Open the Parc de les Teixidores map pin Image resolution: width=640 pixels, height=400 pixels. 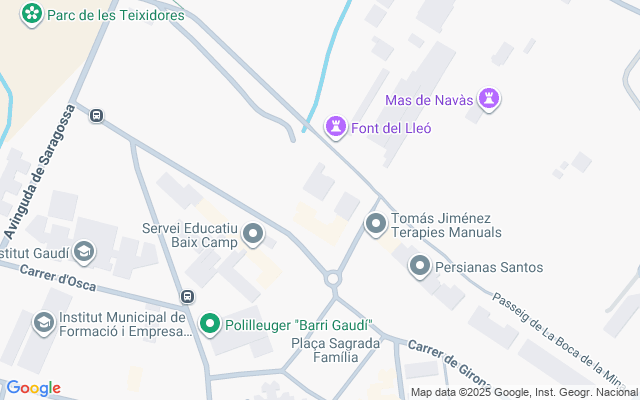click(32, 15)
